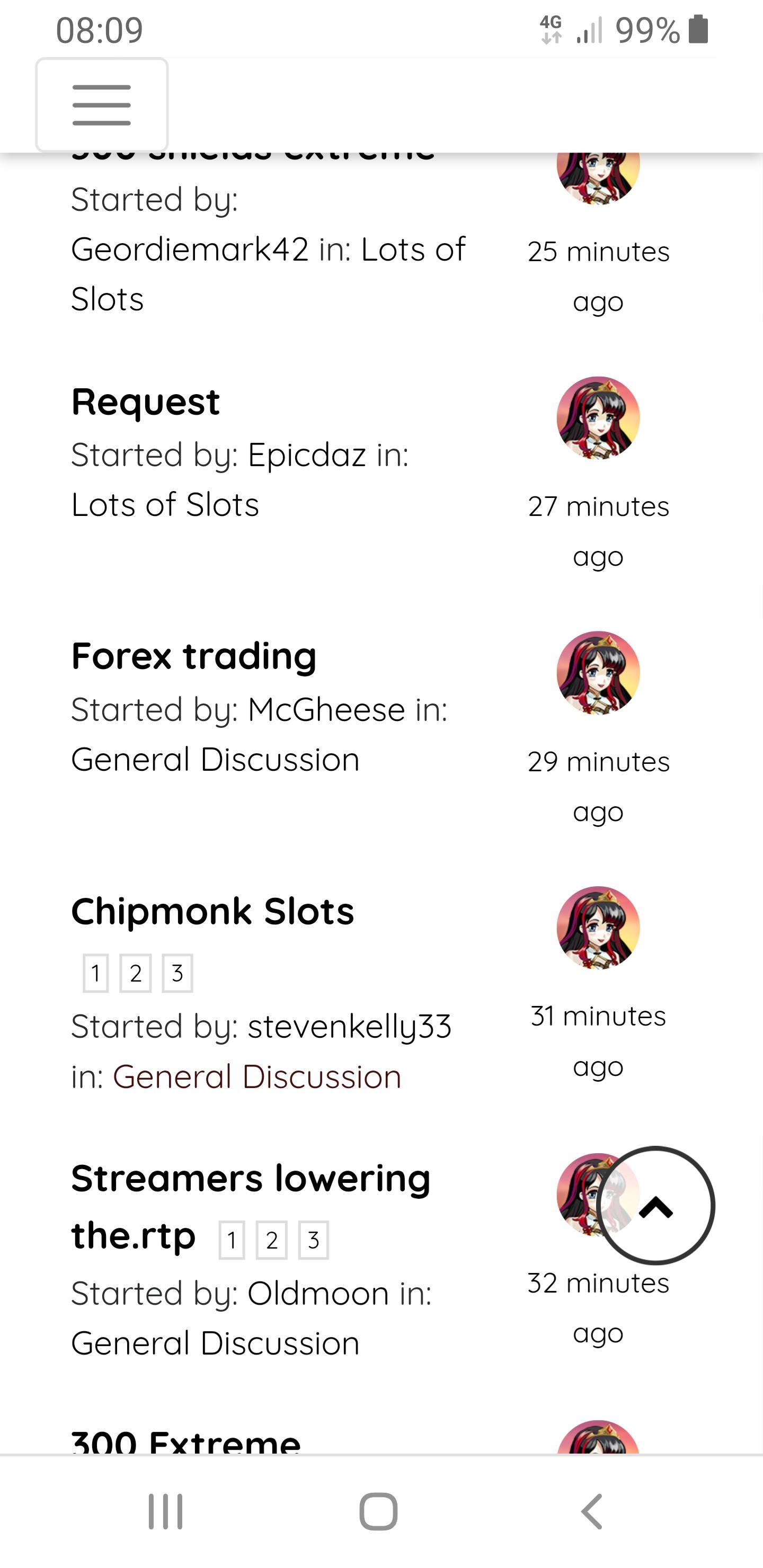View McGheese's profile
Viewport: 763px width, 1568px height.
[326, 709]
